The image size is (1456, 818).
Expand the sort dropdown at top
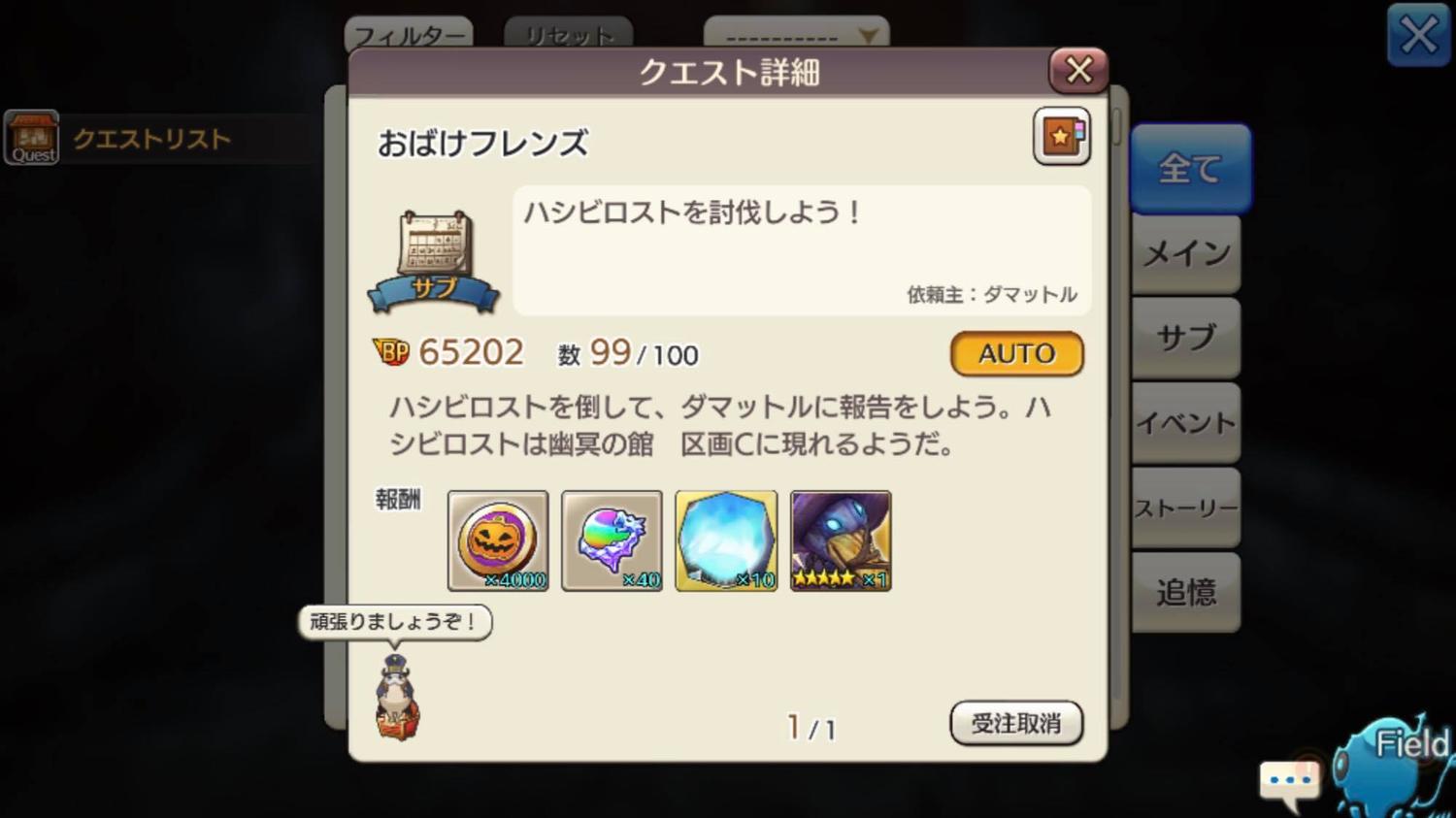coord(796,35)
